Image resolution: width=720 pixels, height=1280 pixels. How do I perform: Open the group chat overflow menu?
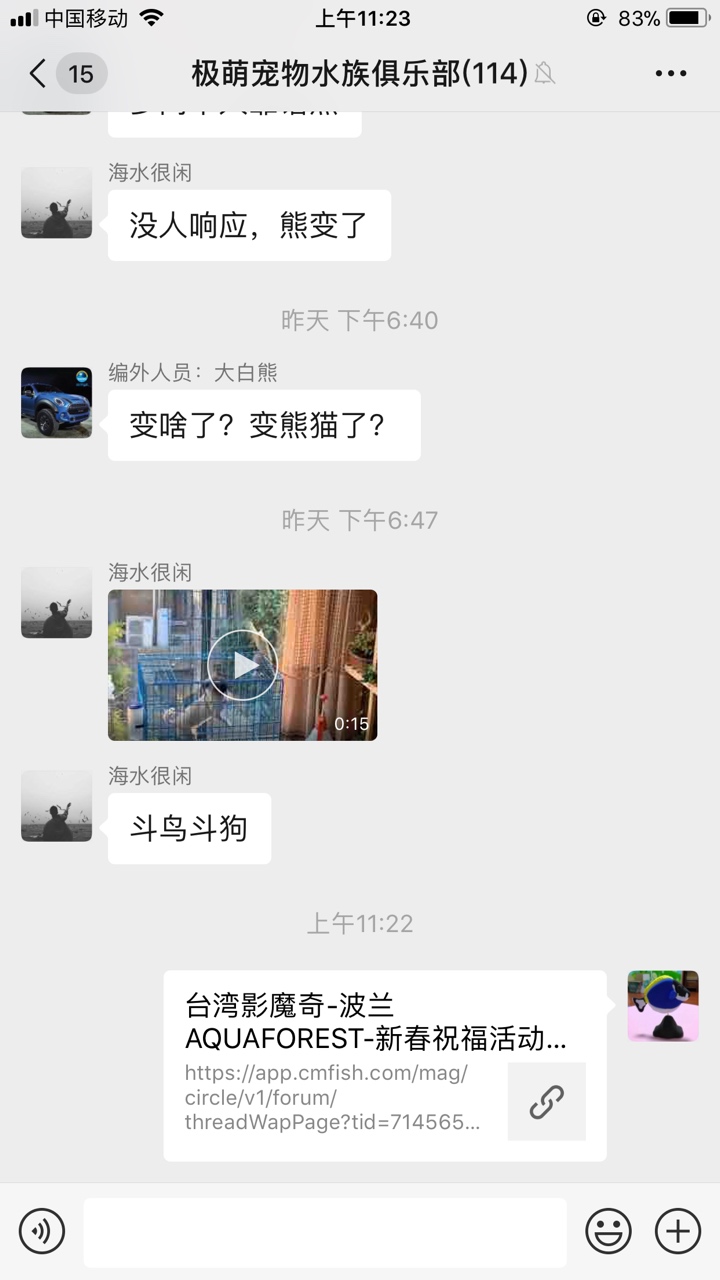pyautogui.click(x=670, y=73)
